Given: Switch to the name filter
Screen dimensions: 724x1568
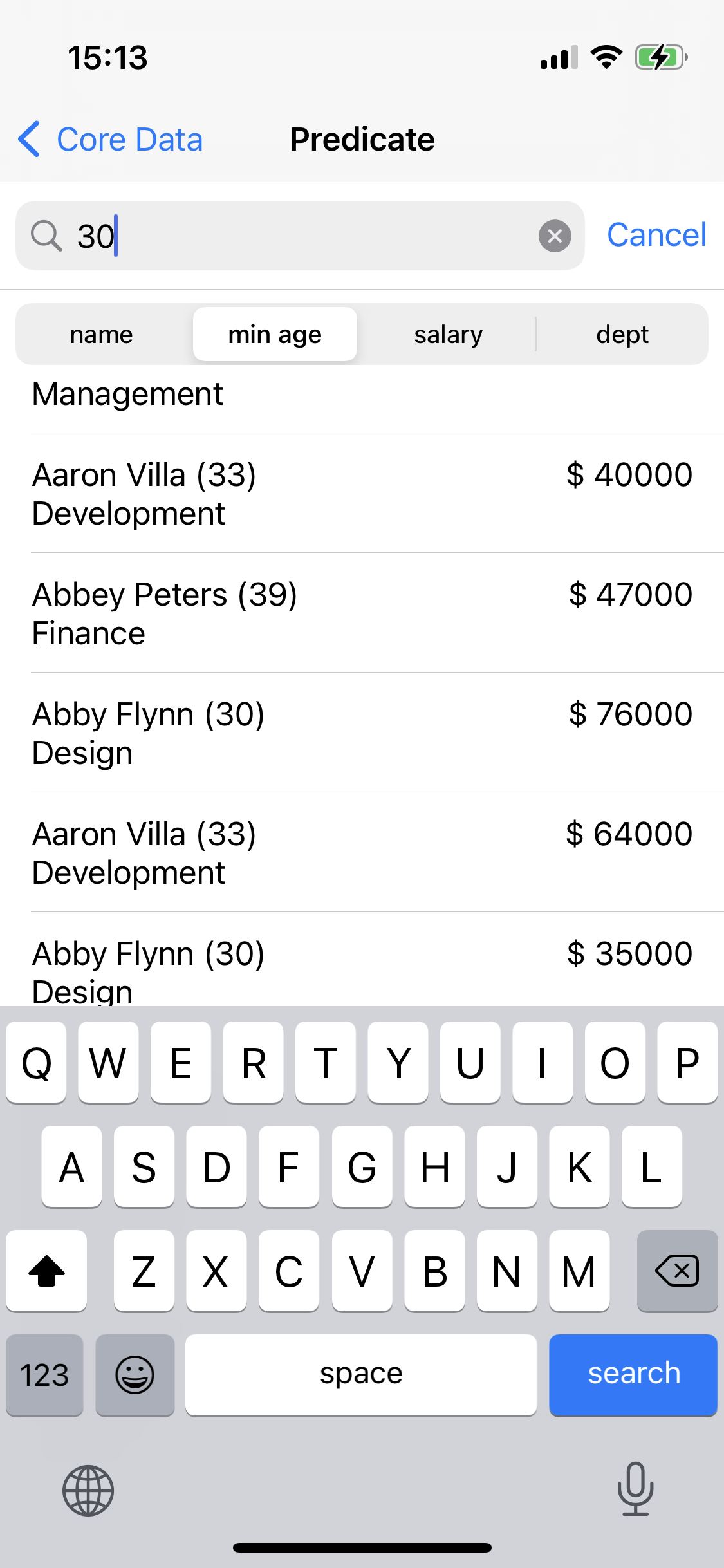Looking at the screenshot, I should [x=102, y=335].
